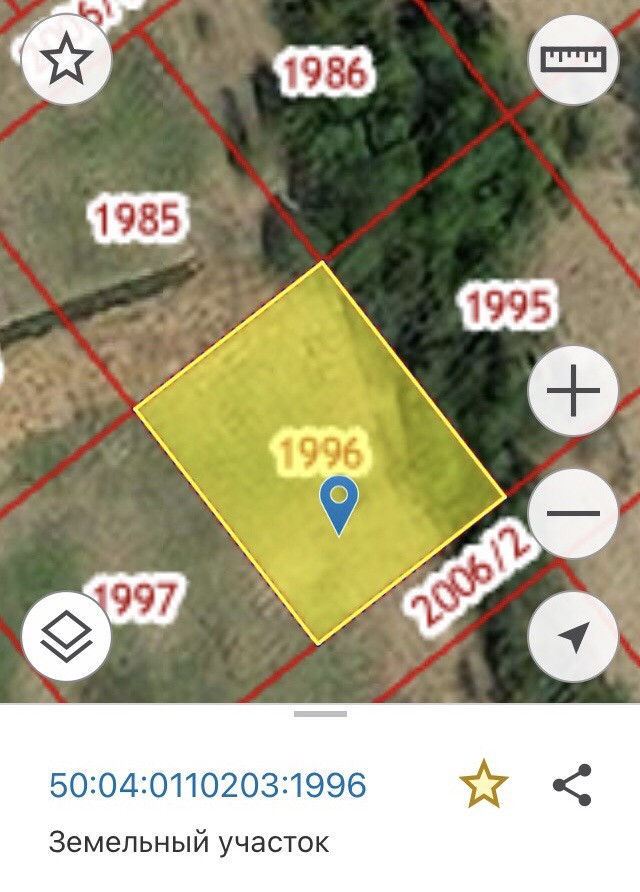
Task: Tap the bottom sheet drag handle
Action: 320,714
